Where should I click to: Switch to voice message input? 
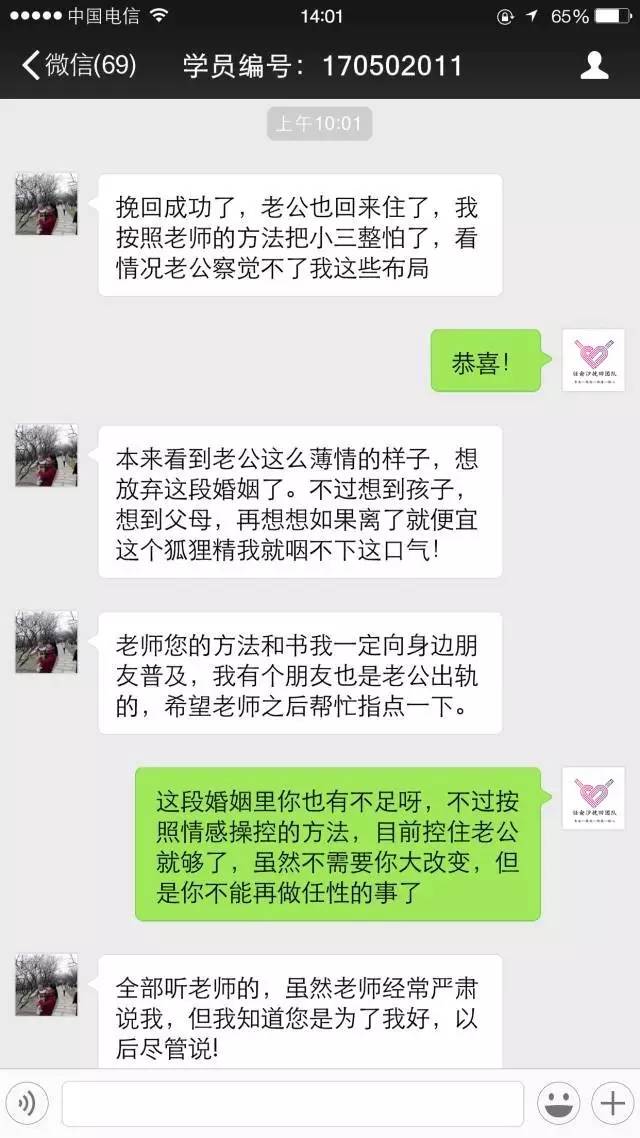[x=27, y=1103]
